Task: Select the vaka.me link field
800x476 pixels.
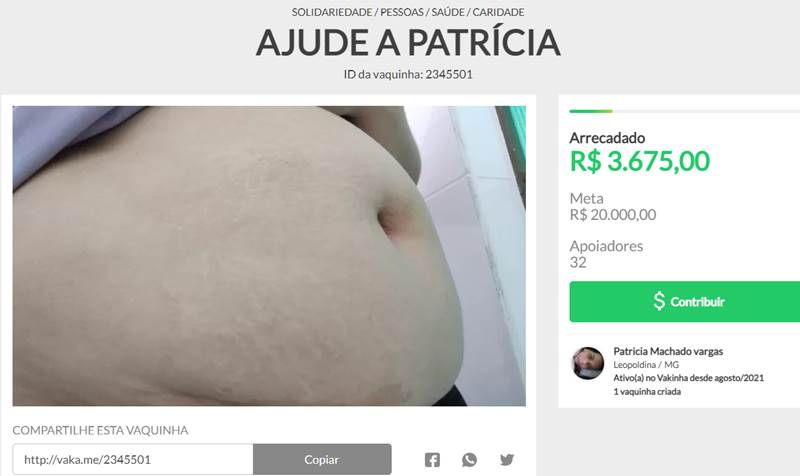Action: click(132, 460)
